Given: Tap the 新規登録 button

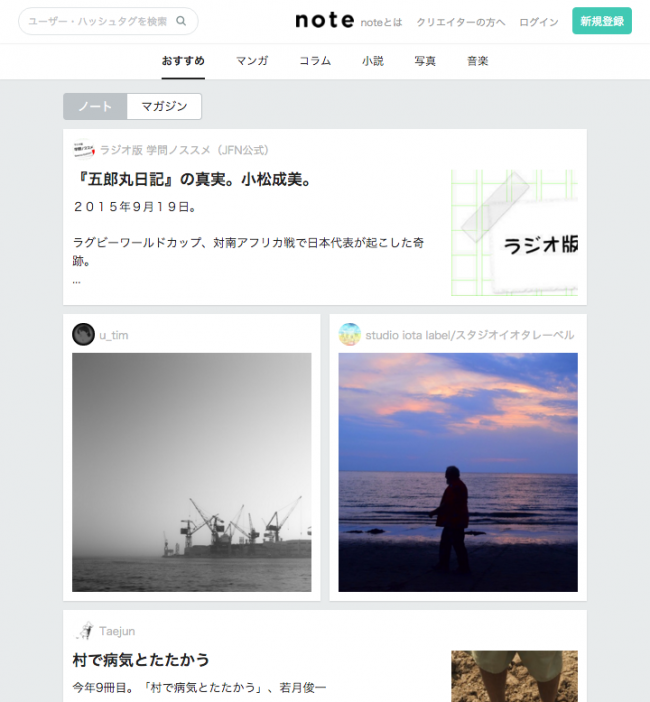Looking at the screenshot, I should 601,21.
